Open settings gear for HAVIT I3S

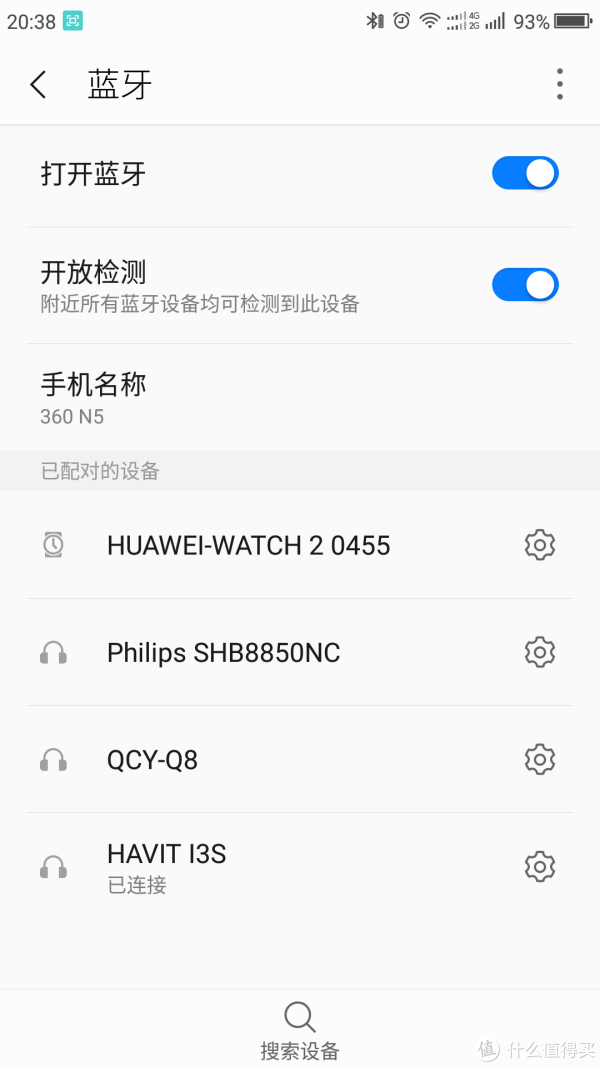click(x=540, y=866)
